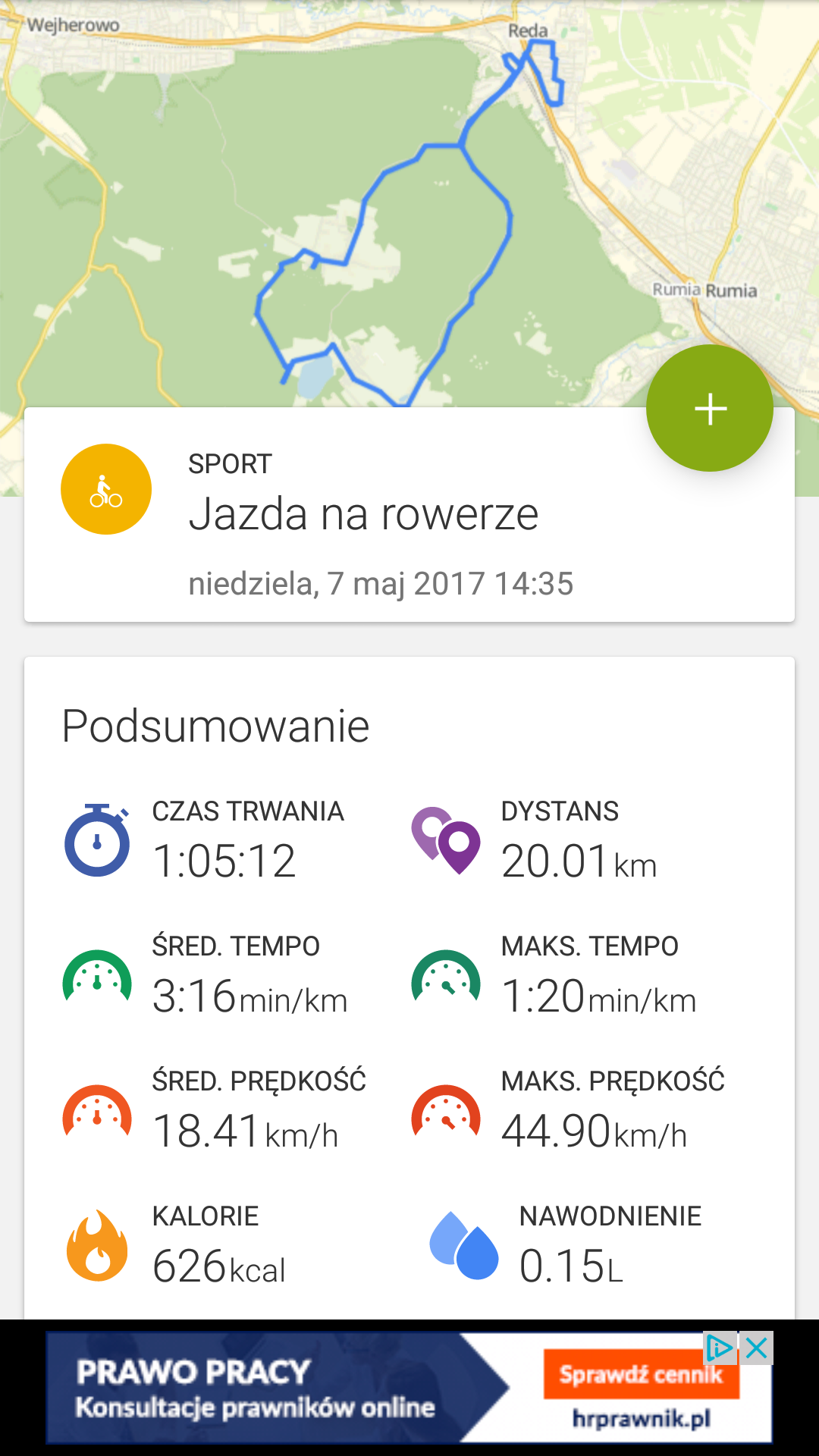Tap the green plus floating button

click(710, 408)
